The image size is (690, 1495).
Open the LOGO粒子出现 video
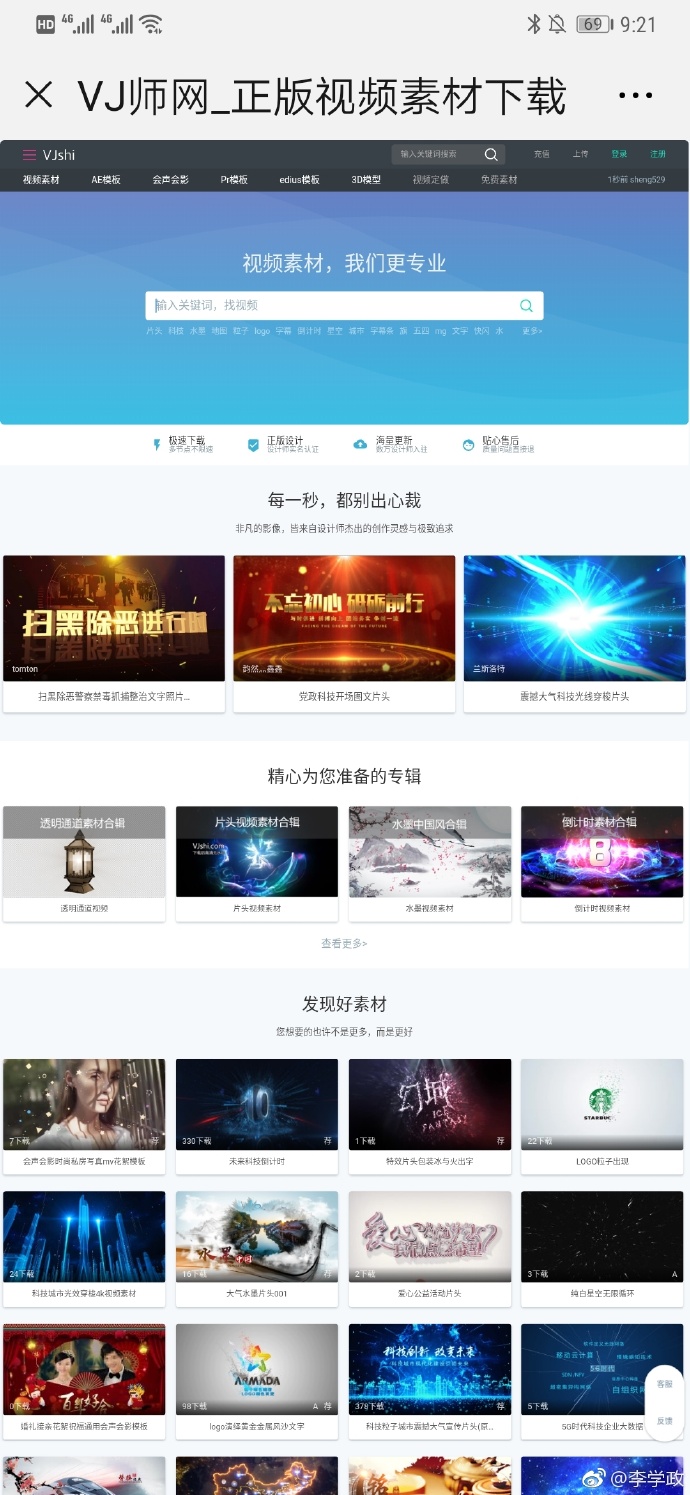602,1104
